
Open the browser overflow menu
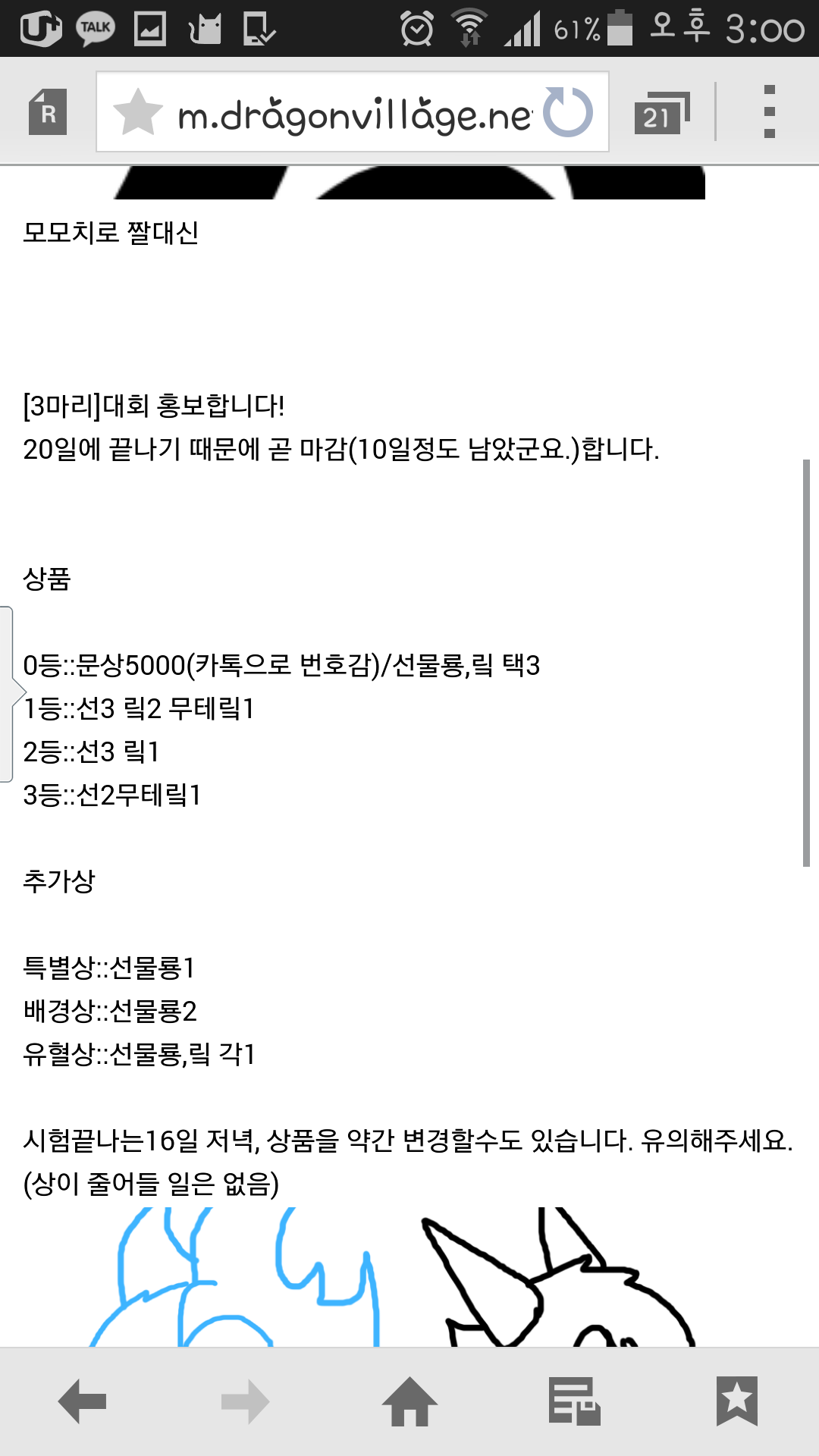769,112
